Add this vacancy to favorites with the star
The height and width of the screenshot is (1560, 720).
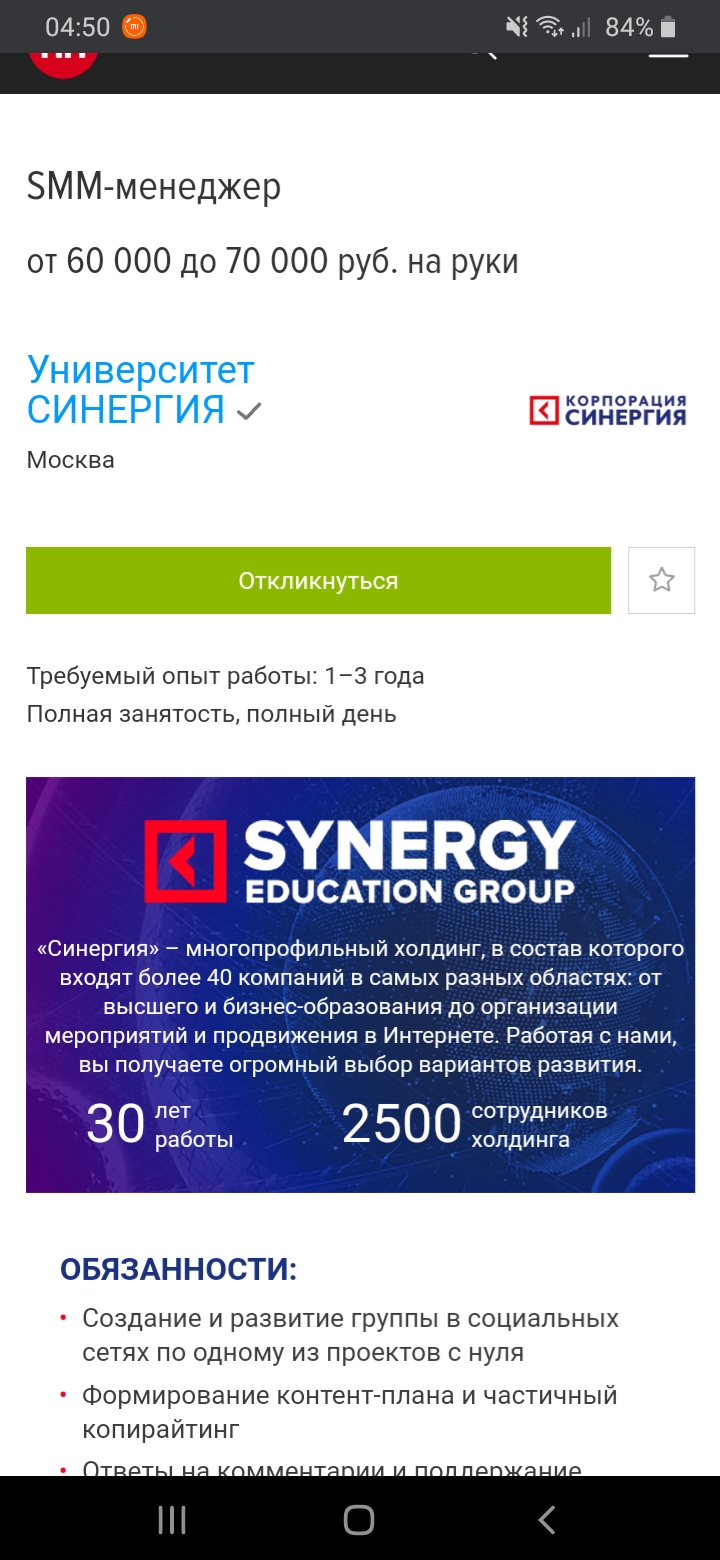coord(661,580)
